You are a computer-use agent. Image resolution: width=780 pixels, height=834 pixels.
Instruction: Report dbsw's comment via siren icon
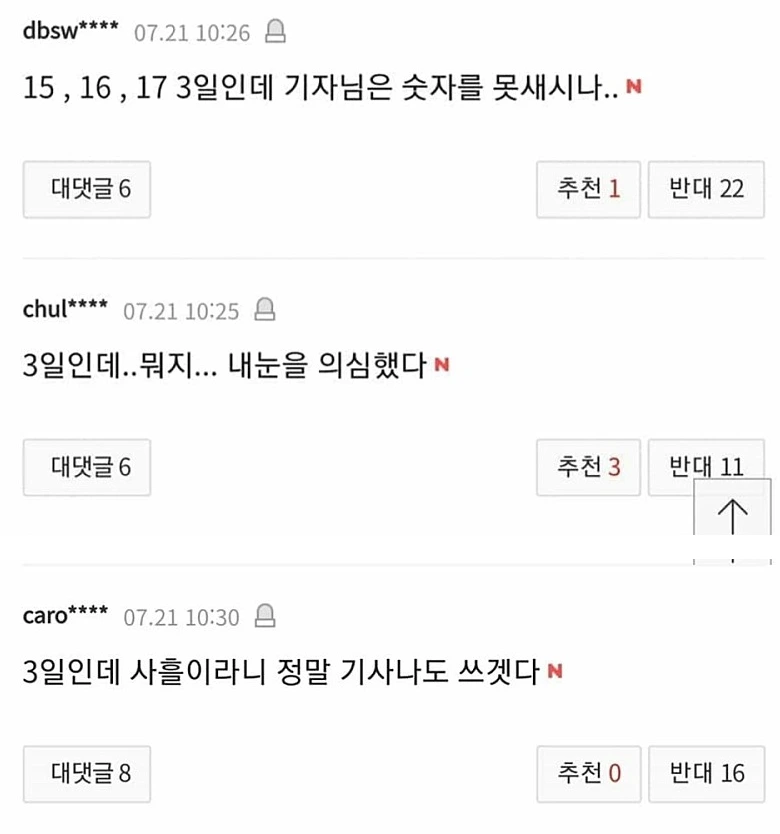(x=276, y=31)
